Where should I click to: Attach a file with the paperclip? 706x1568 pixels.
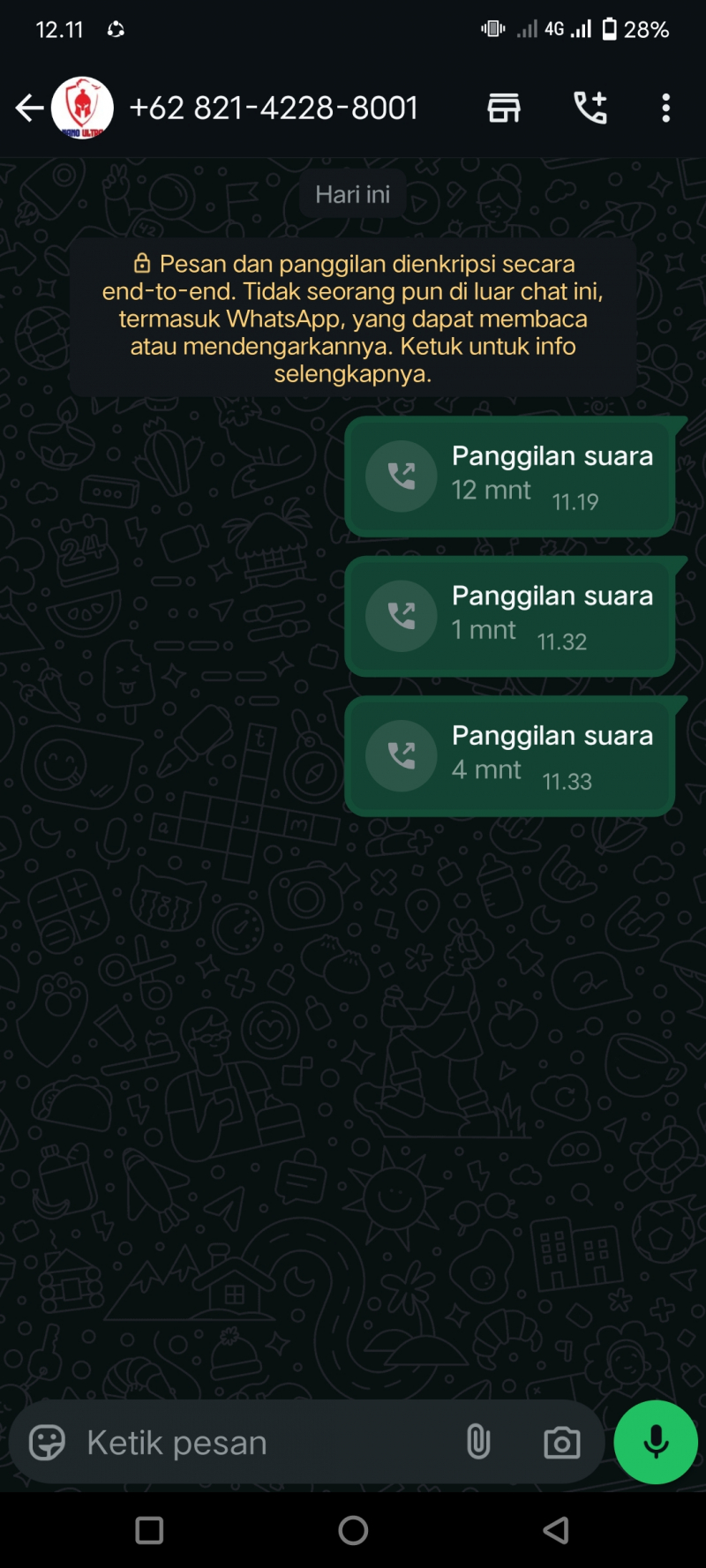tap(478, 1443)
